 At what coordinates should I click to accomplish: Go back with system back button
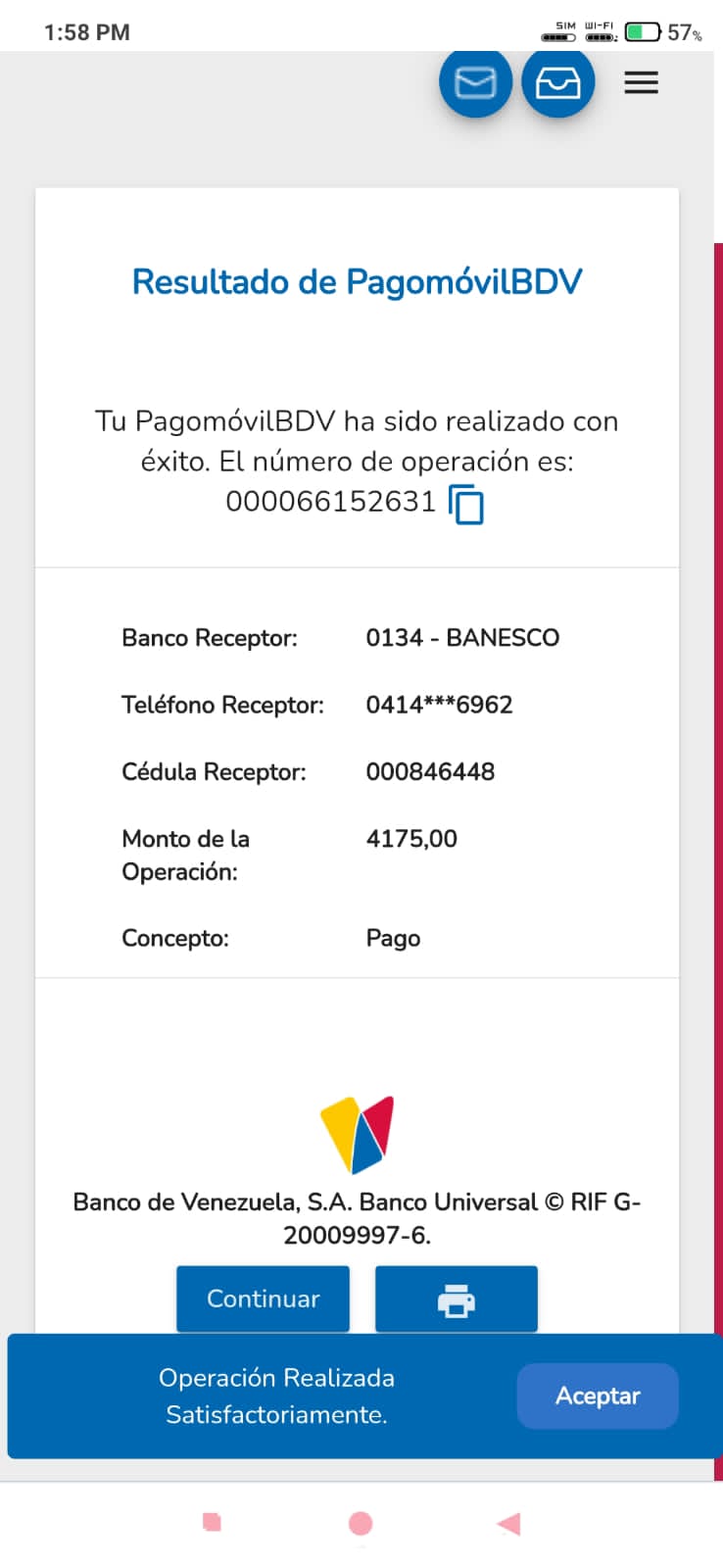[508, 1523]
